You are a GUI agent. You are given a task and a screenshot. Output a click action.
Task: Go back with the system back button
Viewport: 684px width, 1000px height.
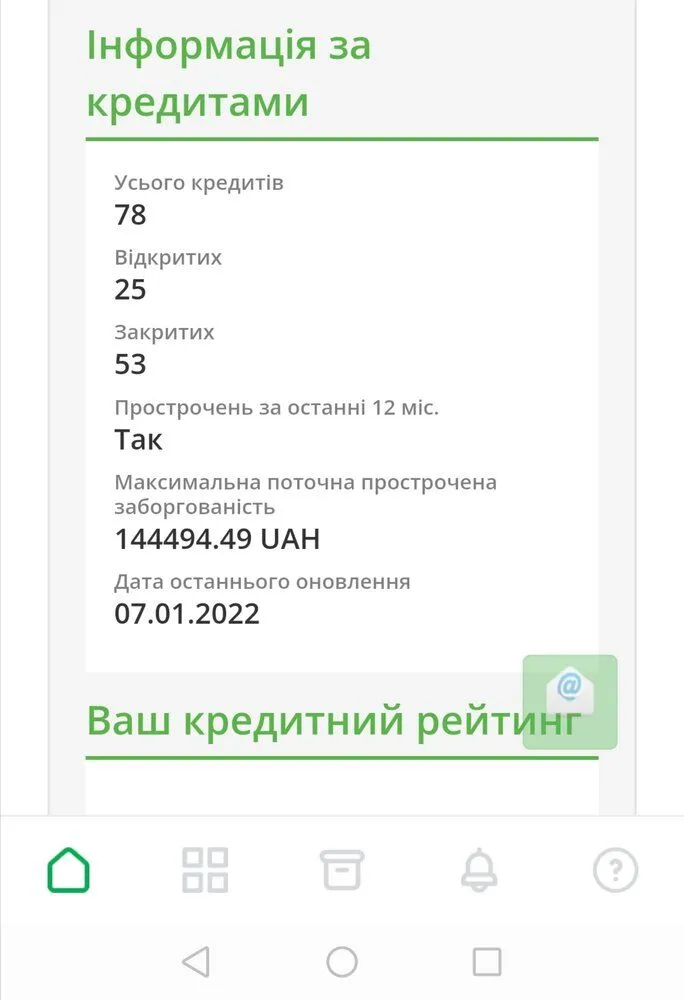(196, 962)
